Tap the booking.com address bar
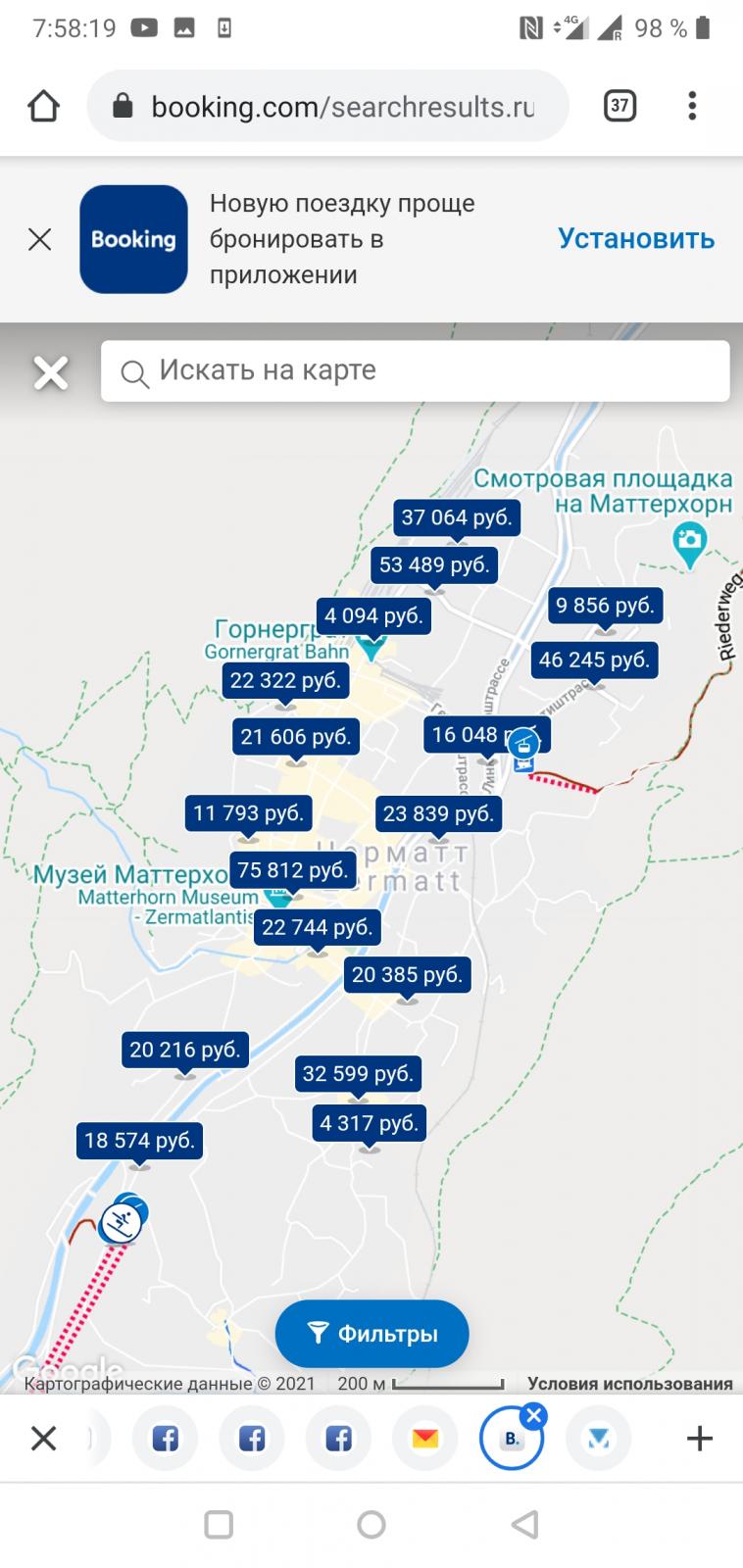 (327, 106)
